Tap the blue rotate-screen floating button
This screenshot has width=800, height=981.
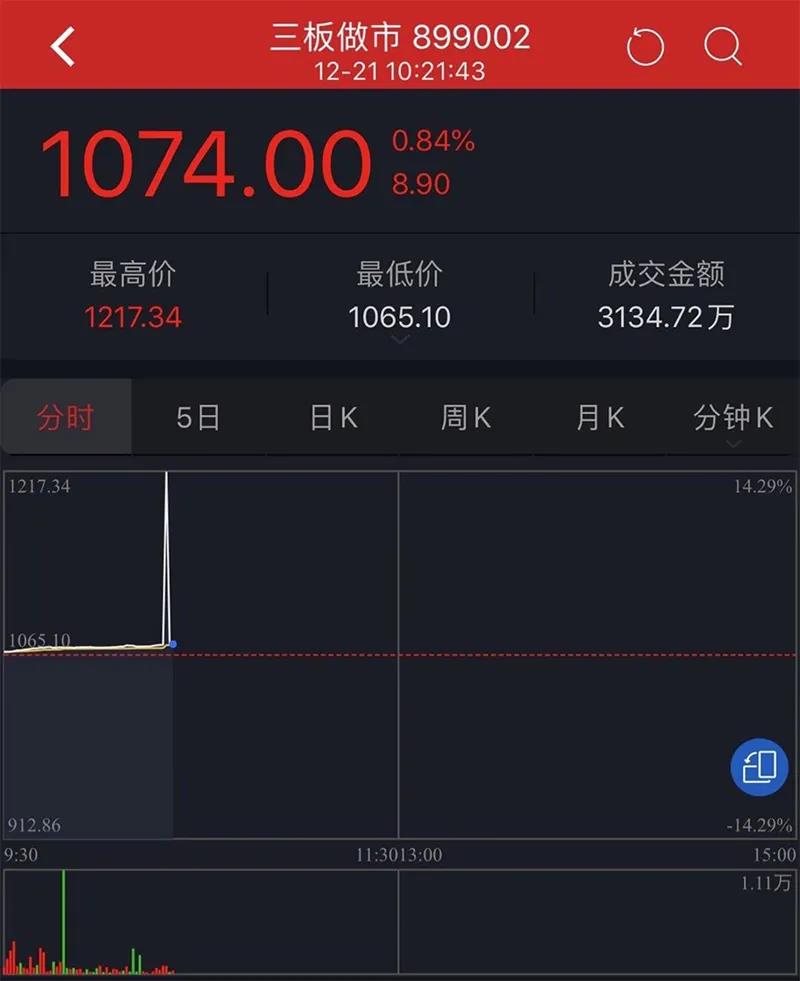(760, 767)
